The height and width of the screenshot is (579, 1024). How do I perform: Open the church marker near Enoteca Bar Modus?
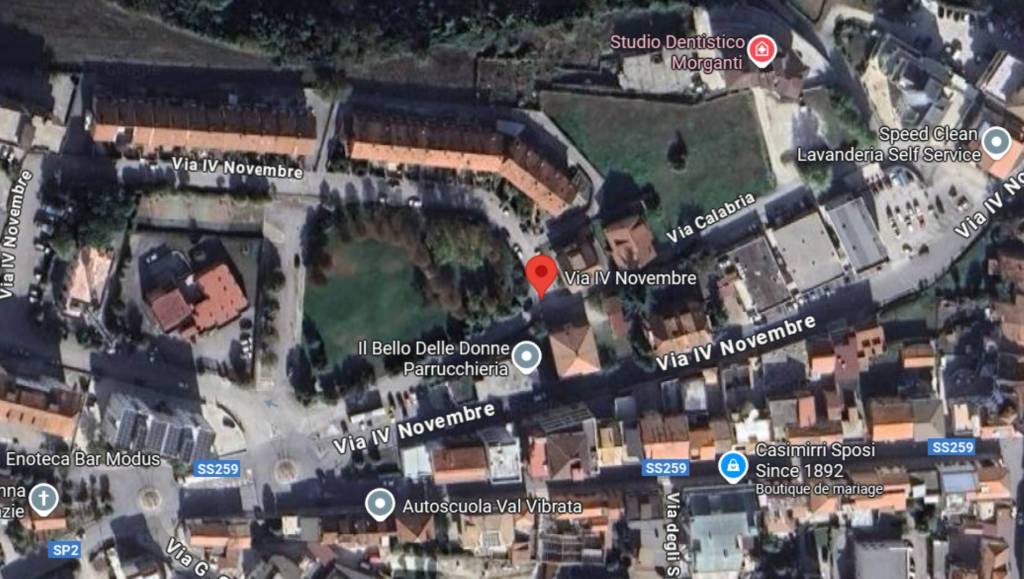point(43,498)
